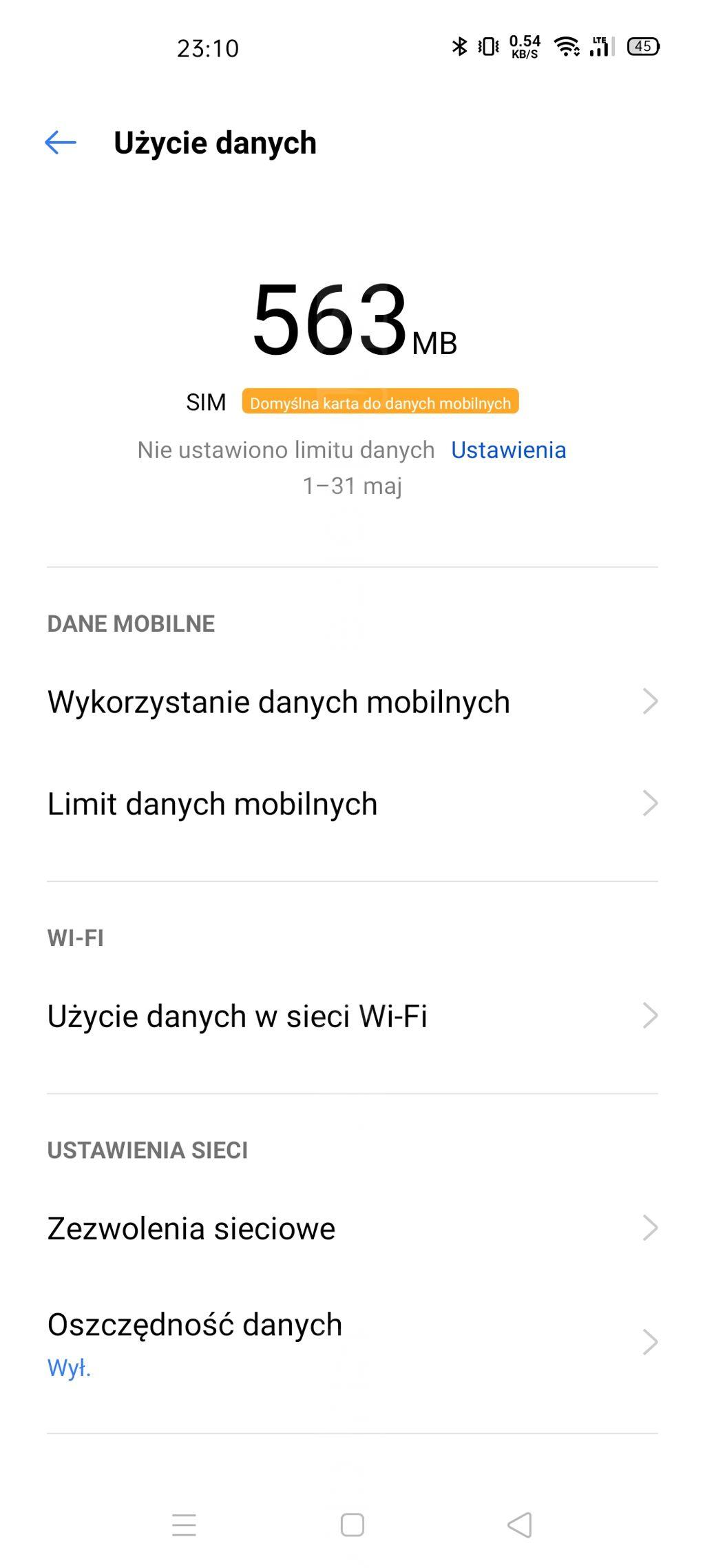Open Oszczędność danych settings

coord(351,1341)
